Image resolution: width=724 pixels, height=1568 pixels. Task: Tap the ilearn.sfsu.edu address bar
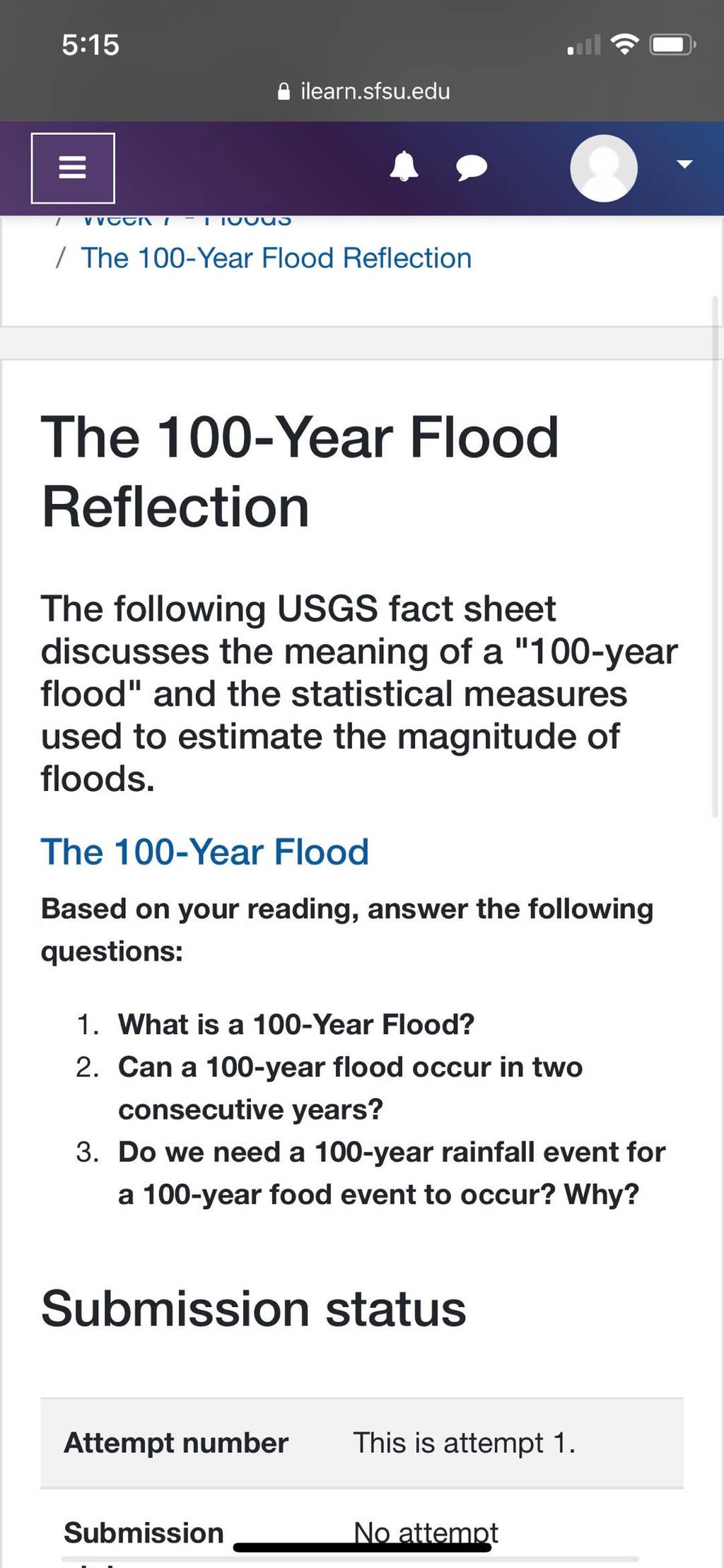tap(364, 91)
